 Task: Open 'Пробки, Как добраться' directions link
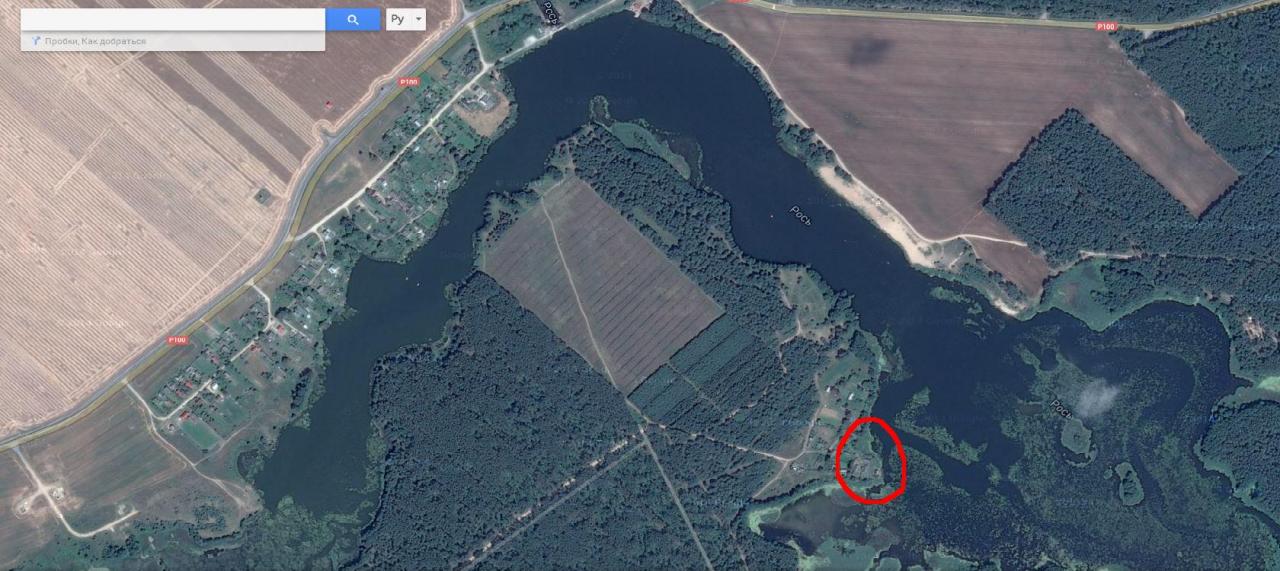(x=95, y=41)
